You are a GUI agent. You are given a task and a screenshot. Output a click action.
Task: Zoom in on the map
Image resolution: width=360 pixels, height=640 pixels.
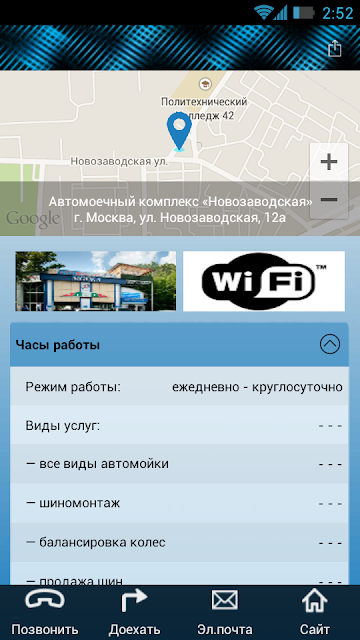coord(329,162)
